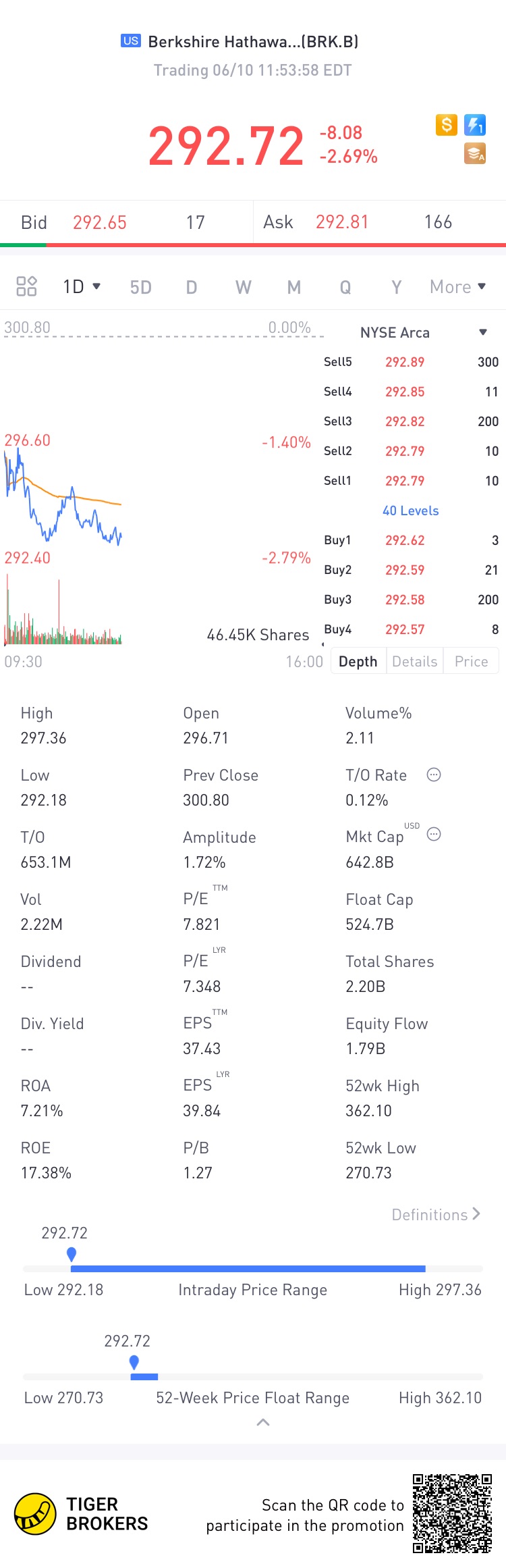Select the Depth tab

(358, 661)
